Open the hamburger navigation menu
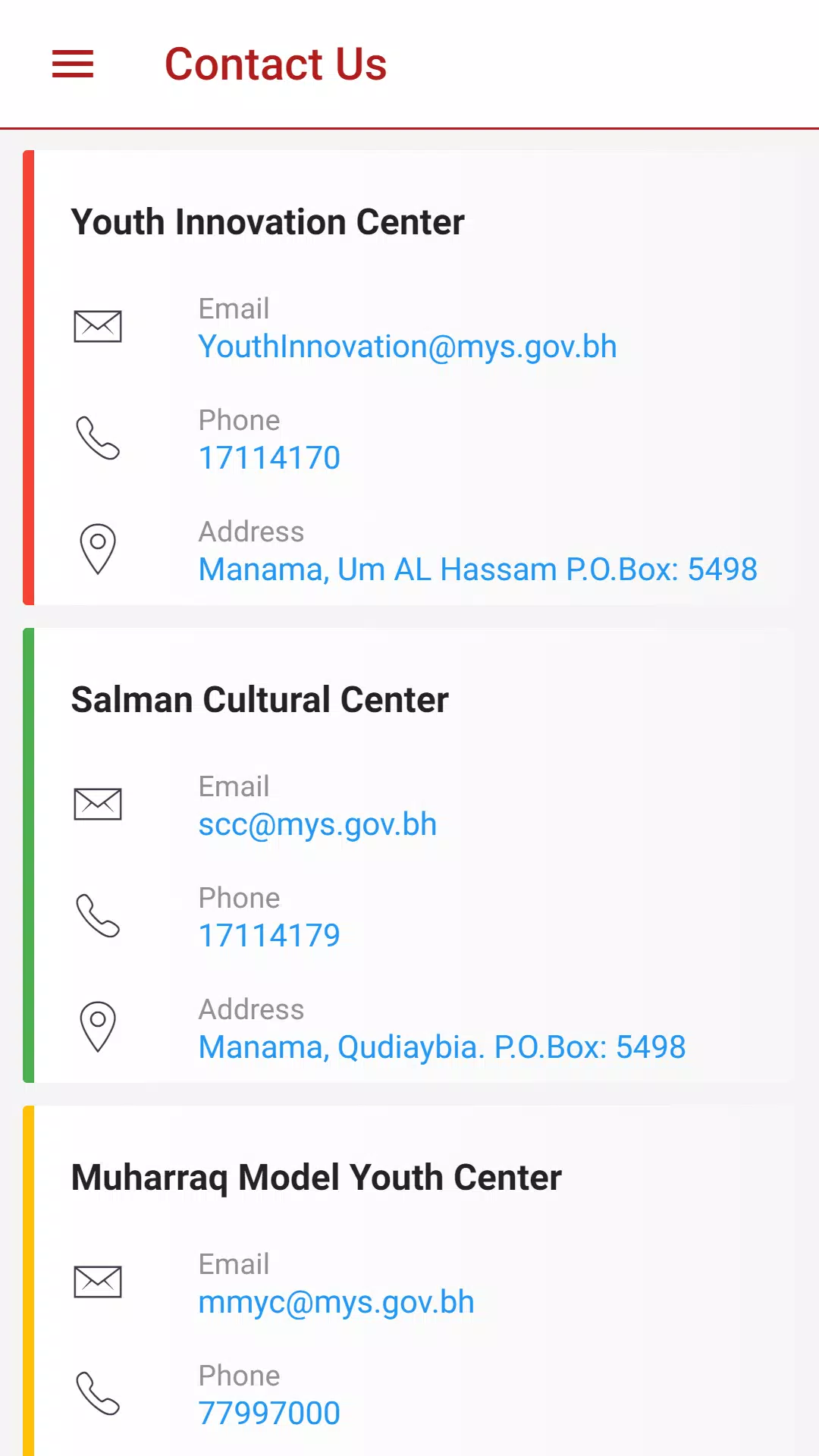The image size is (819, 1456). tap(73, 64)
